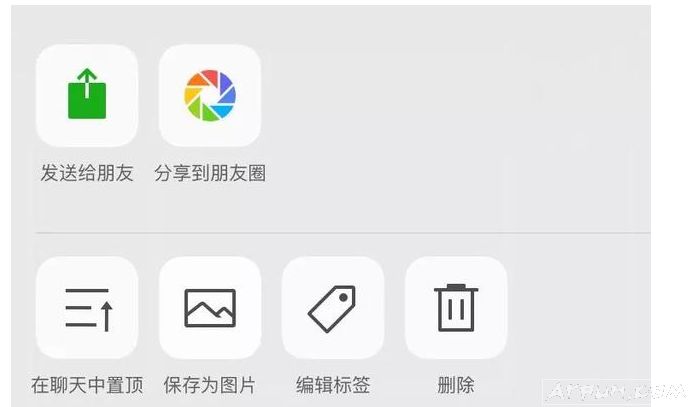
Task: Tap 发送给朋友 to send to a friend
Action: [87, 96]
